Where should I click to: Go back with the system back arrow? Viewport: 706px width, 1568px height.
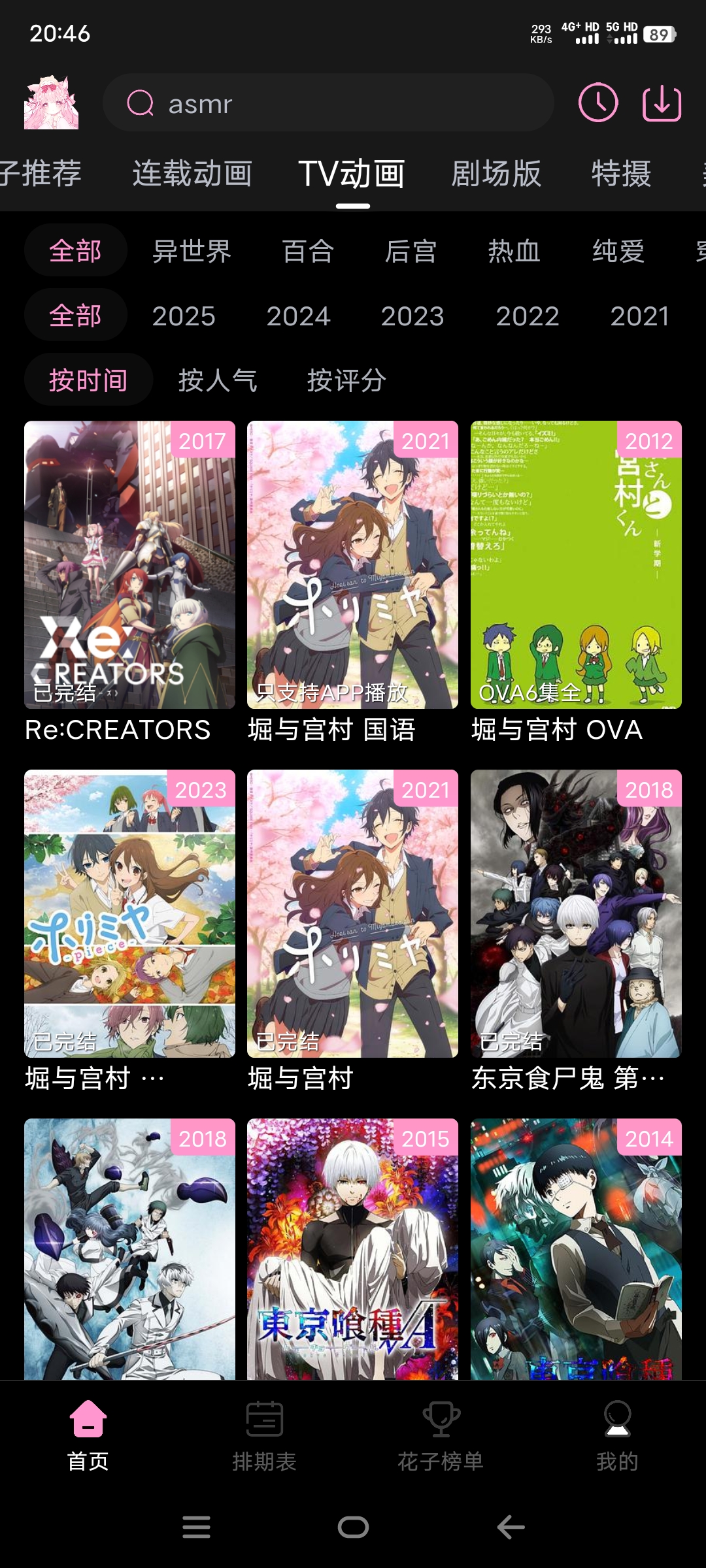pyautogui.click(x=511, y=1527)
